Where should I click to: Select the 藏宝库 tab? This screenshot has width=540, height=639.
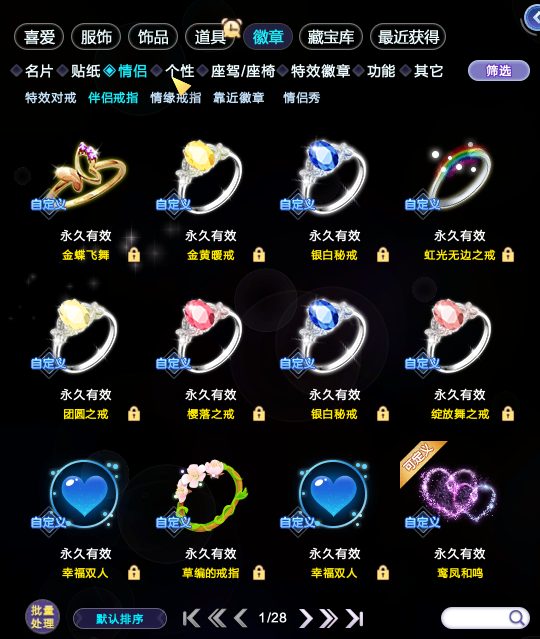(331, 37)
